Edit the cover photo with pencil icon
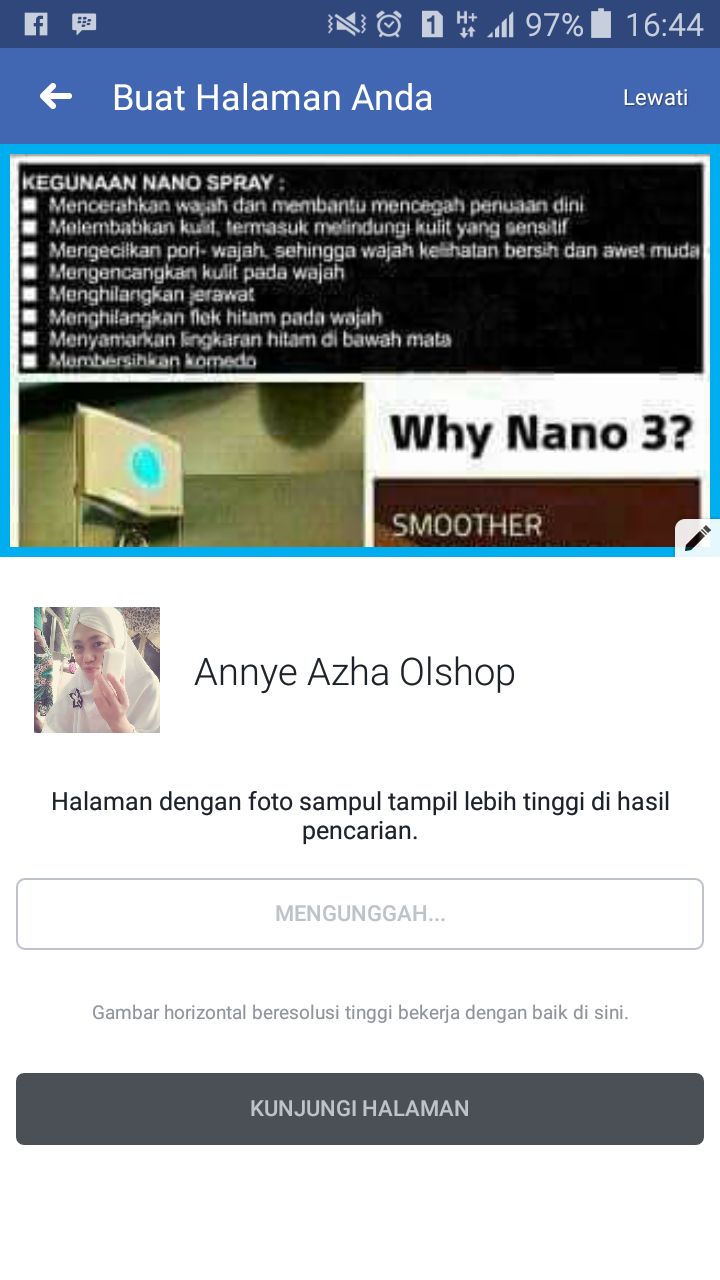Viewport: 720px width, 1280px height. [x=697, y=538]
